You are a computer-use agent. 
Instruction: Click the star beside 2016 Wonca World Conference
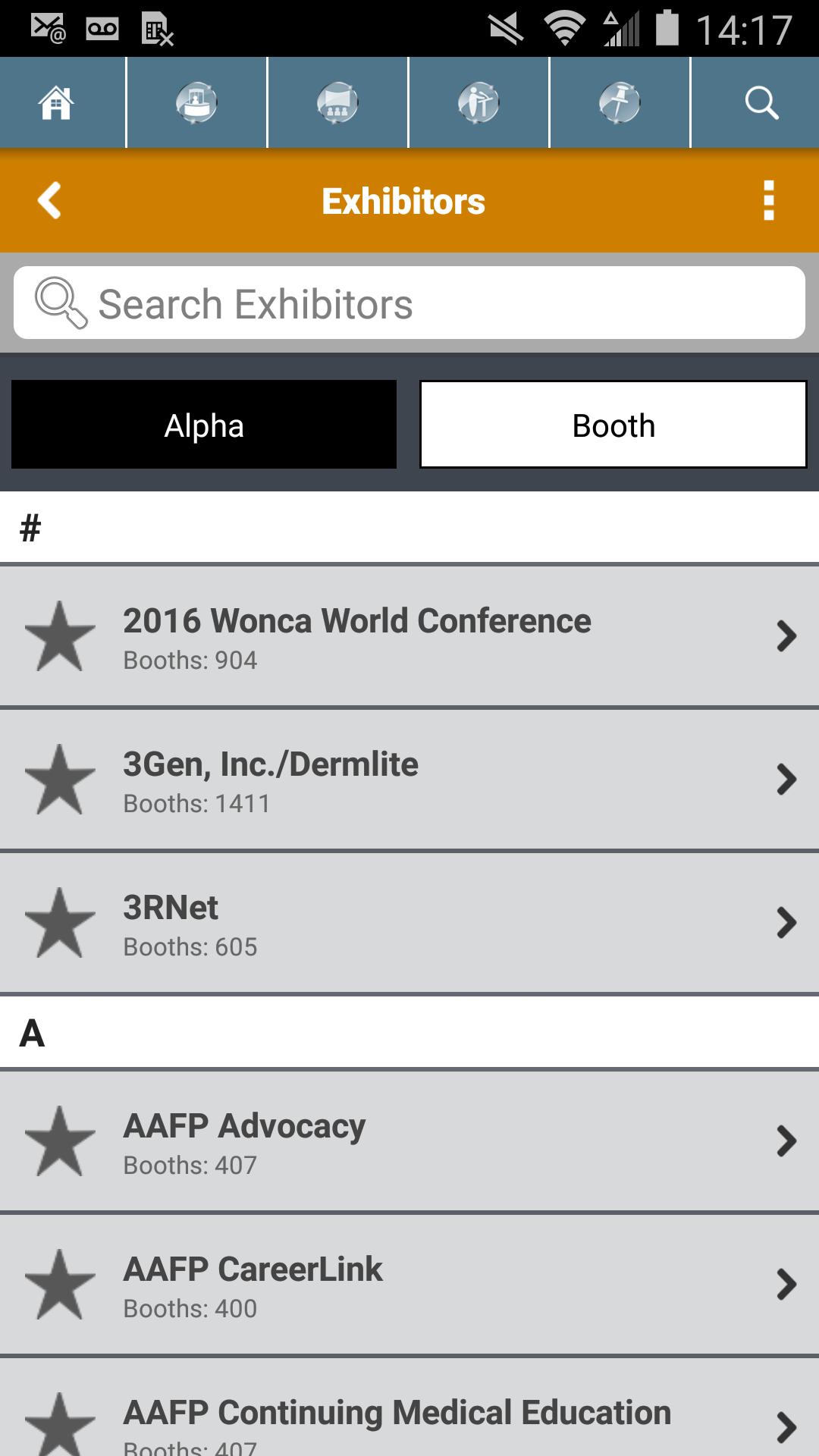pos(61,635)
